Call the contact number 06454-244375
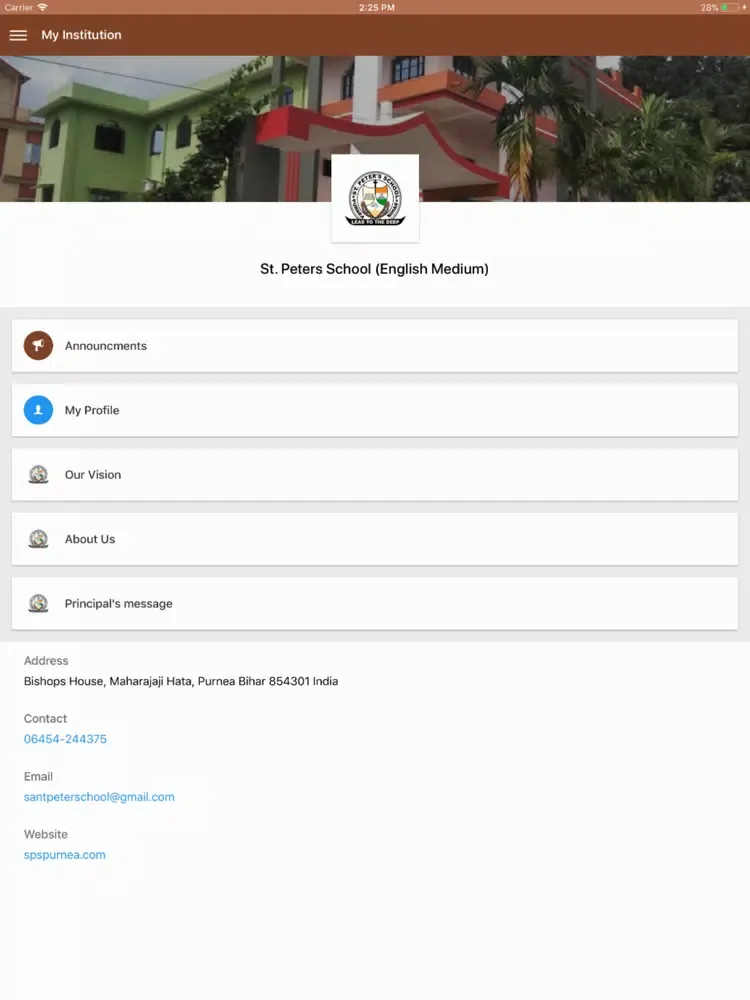Image resolution: width=750 pixels, height=1000 pixels. coord(65,739)
